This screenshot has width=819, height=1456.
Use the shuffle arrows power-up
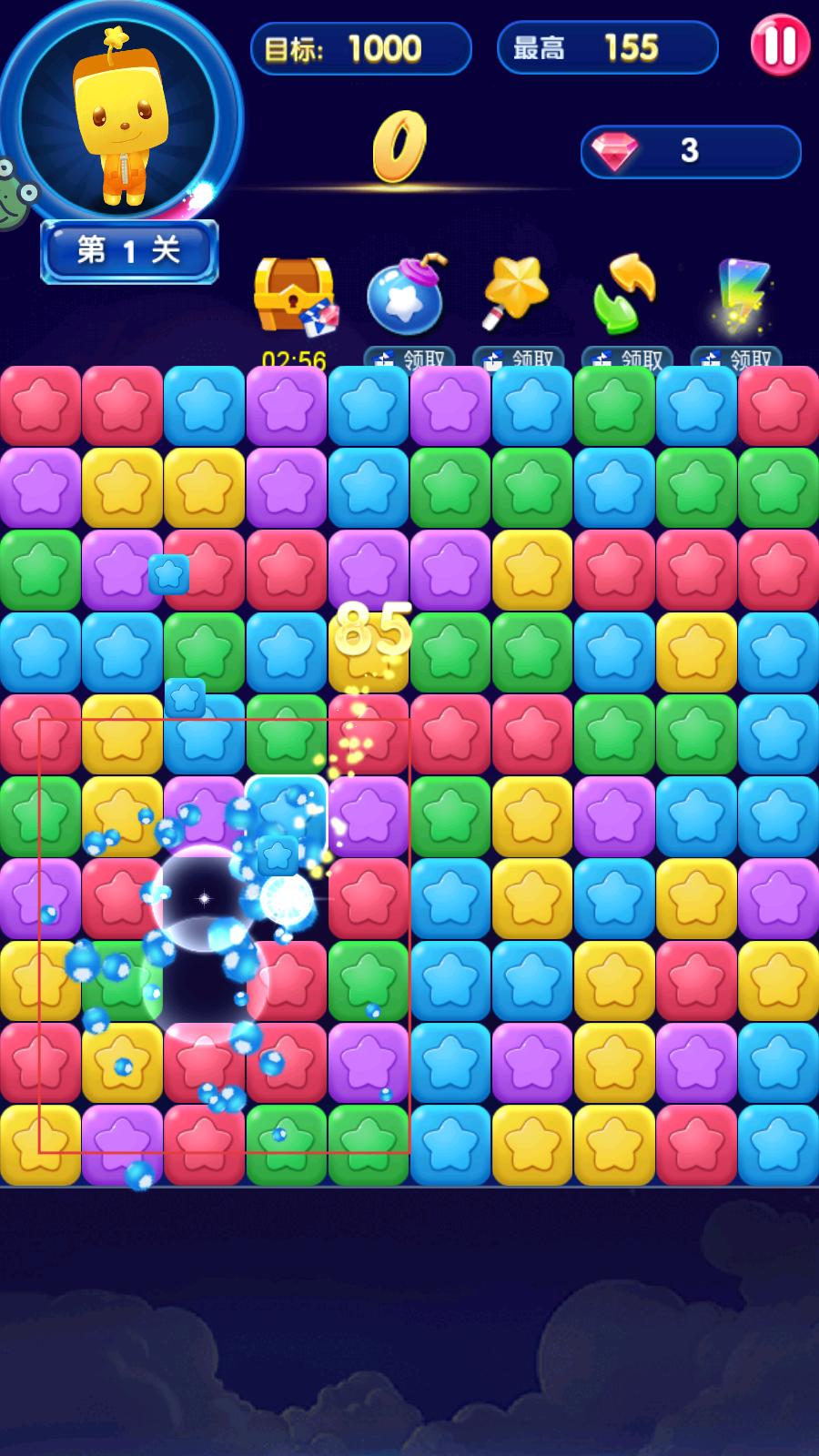[625, 293]
